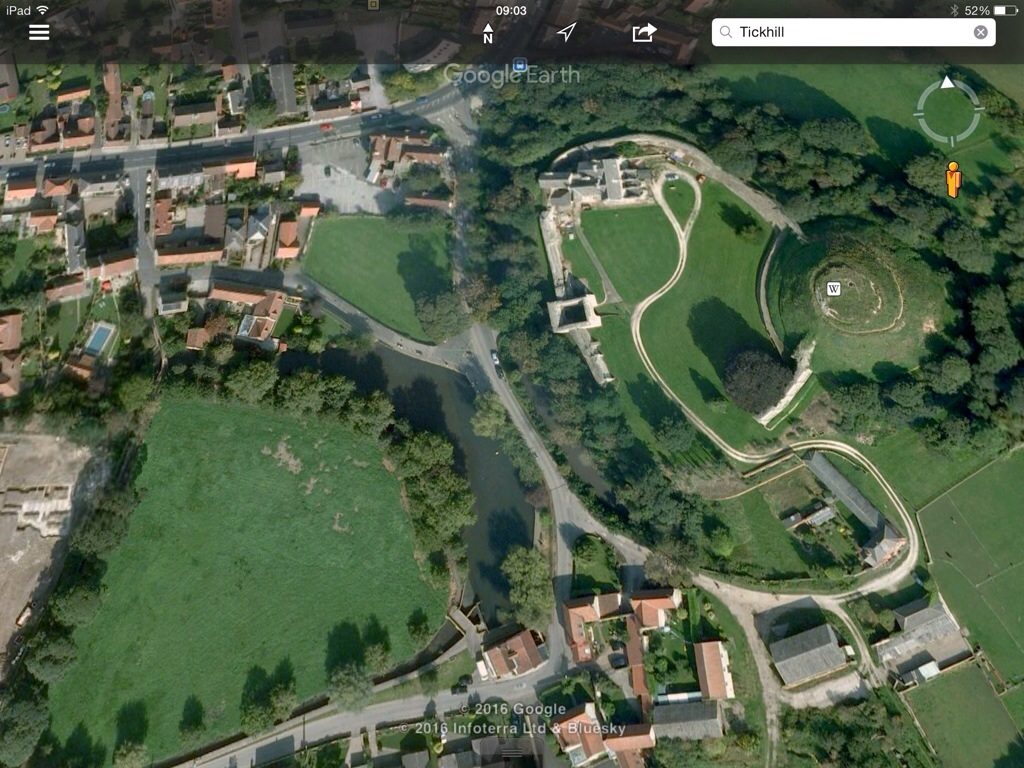Go to my current location

[x=566, y=32]
